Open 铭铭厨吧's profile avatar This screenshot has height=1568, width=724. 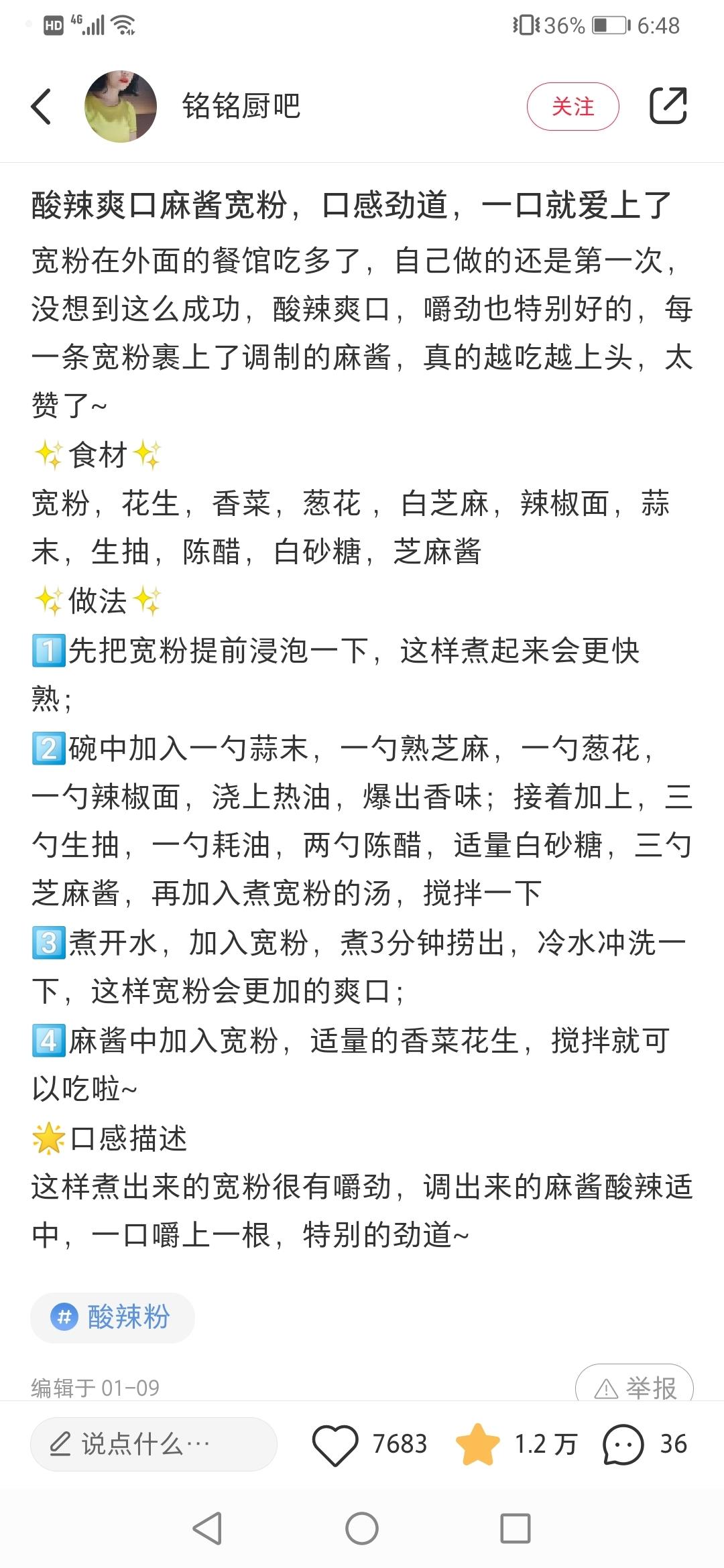click(x=121, y=107)
